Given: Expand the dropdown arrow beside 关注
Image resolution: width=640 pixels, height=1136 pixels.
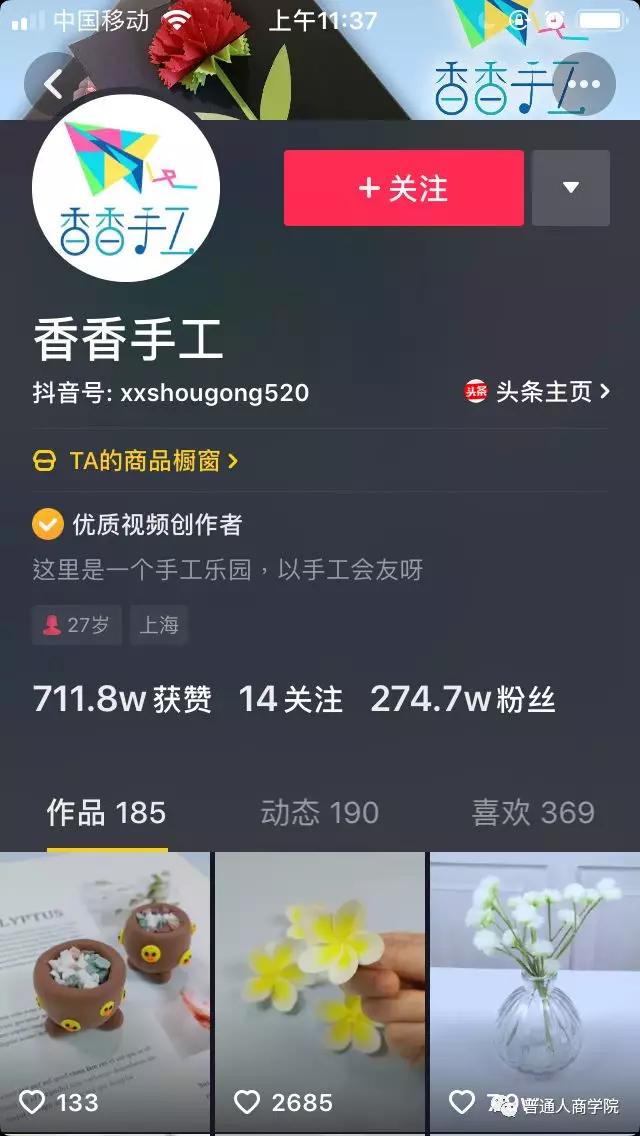Looking at the screenshot, I should (570, 188).
